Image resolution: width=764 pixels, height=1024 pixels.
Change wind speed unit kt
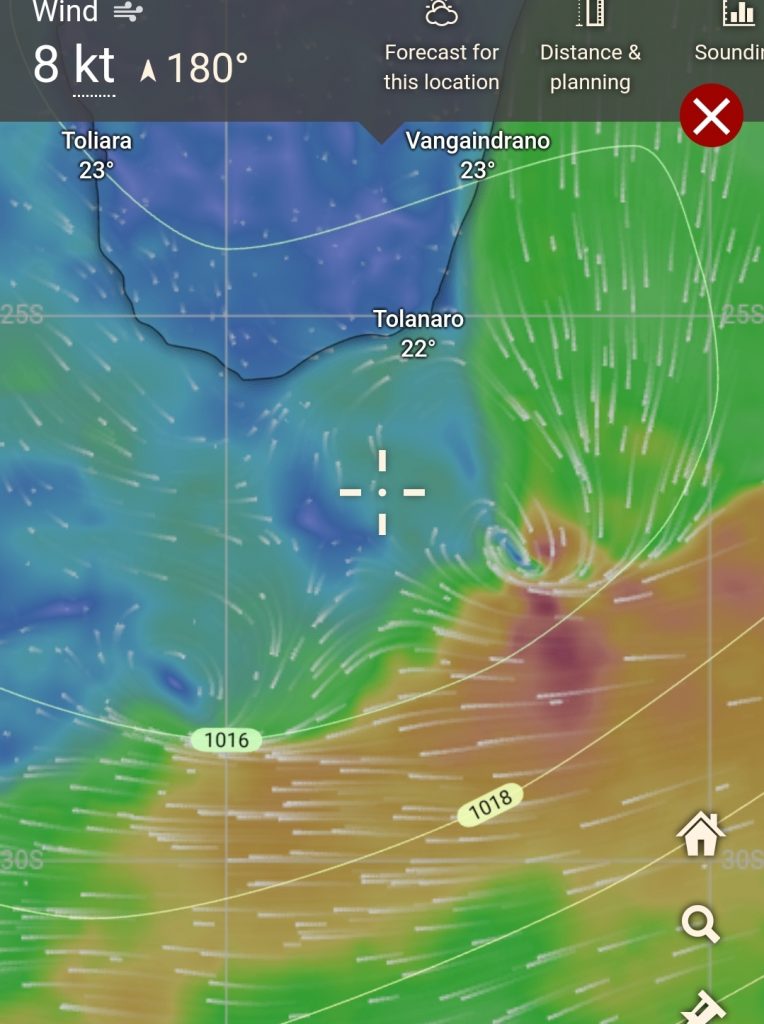pyautogui.click(x=94, y=66)
